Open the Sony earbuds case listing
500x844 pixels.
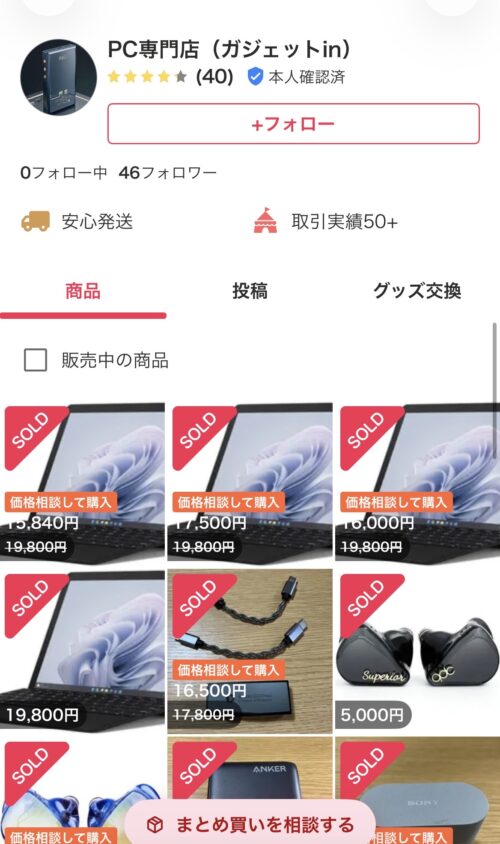[418, 790]
